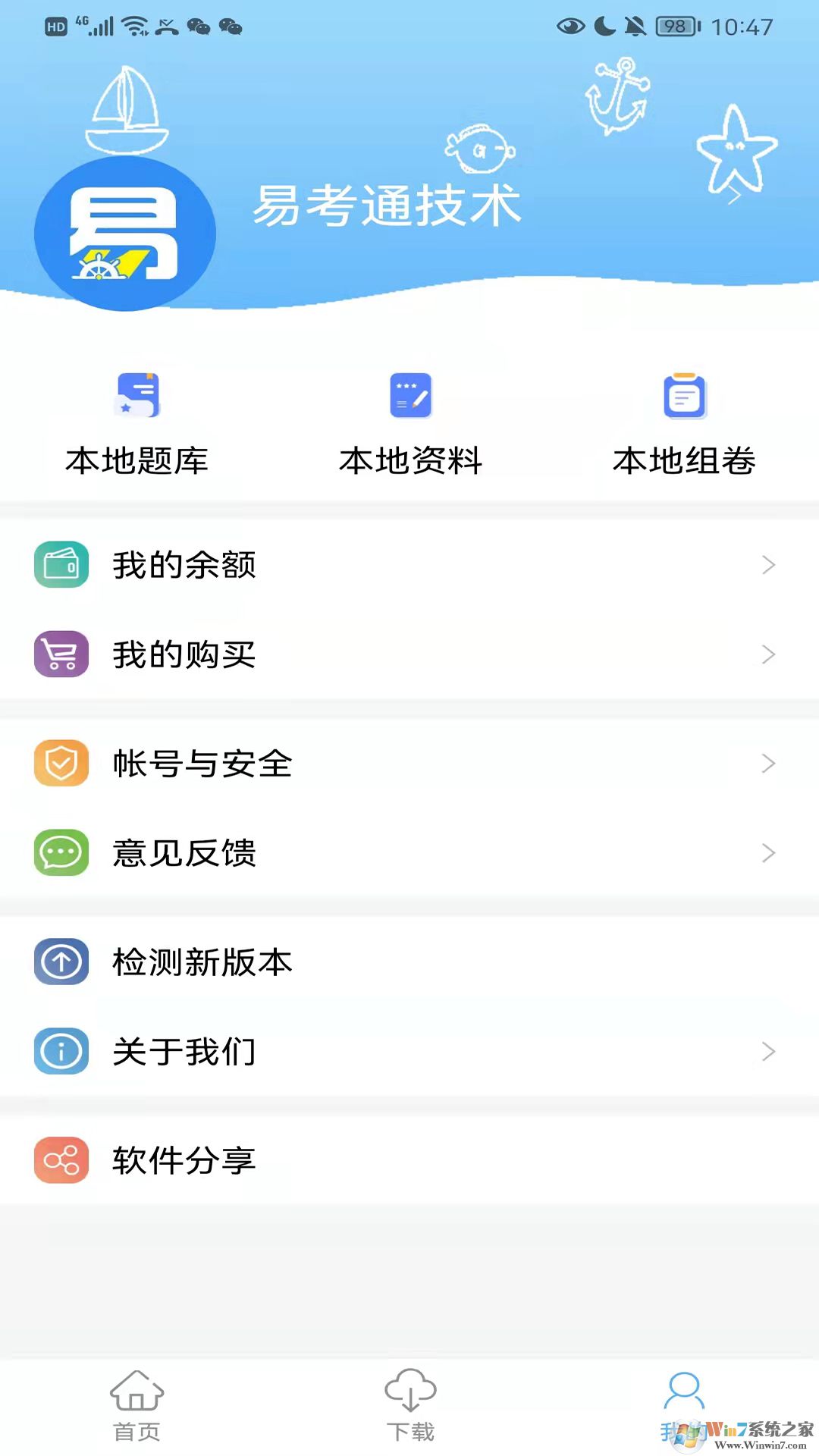This screenshot has height=1456, width=819.
Task: Click the 软件分享 share icon
Action: [61, 1161]
